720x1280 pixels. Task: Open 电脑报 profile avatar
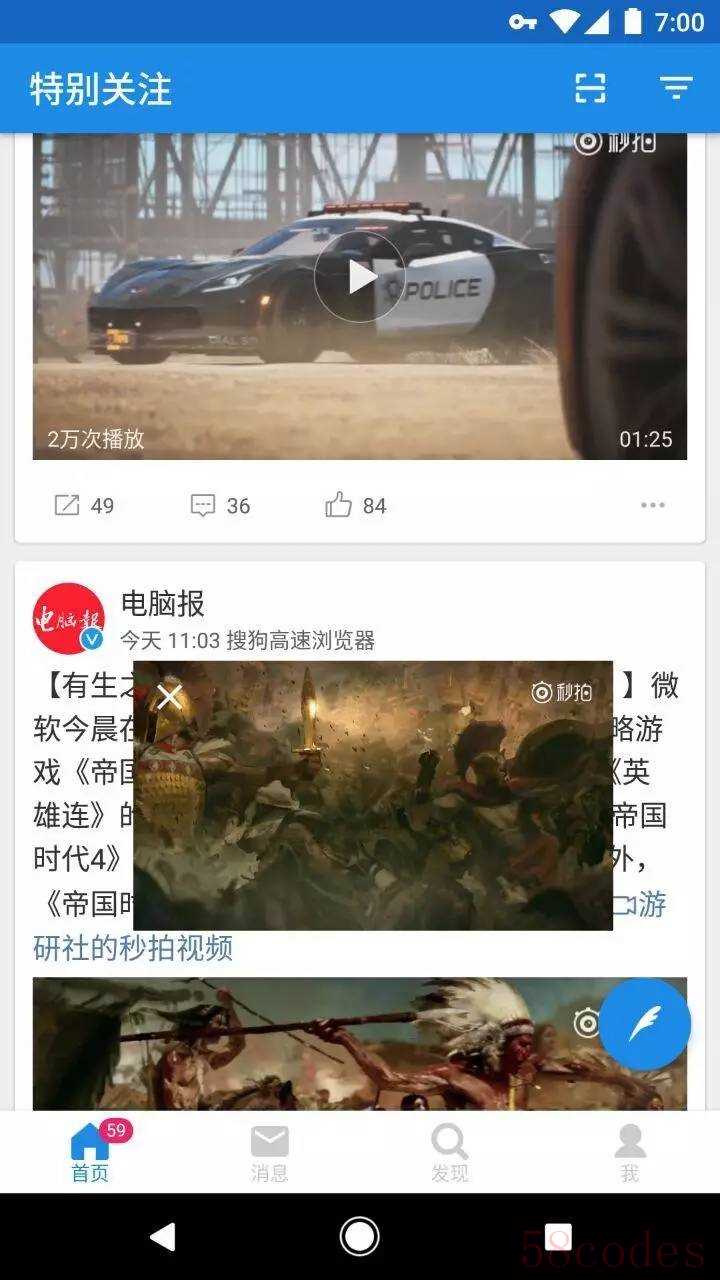68,618
